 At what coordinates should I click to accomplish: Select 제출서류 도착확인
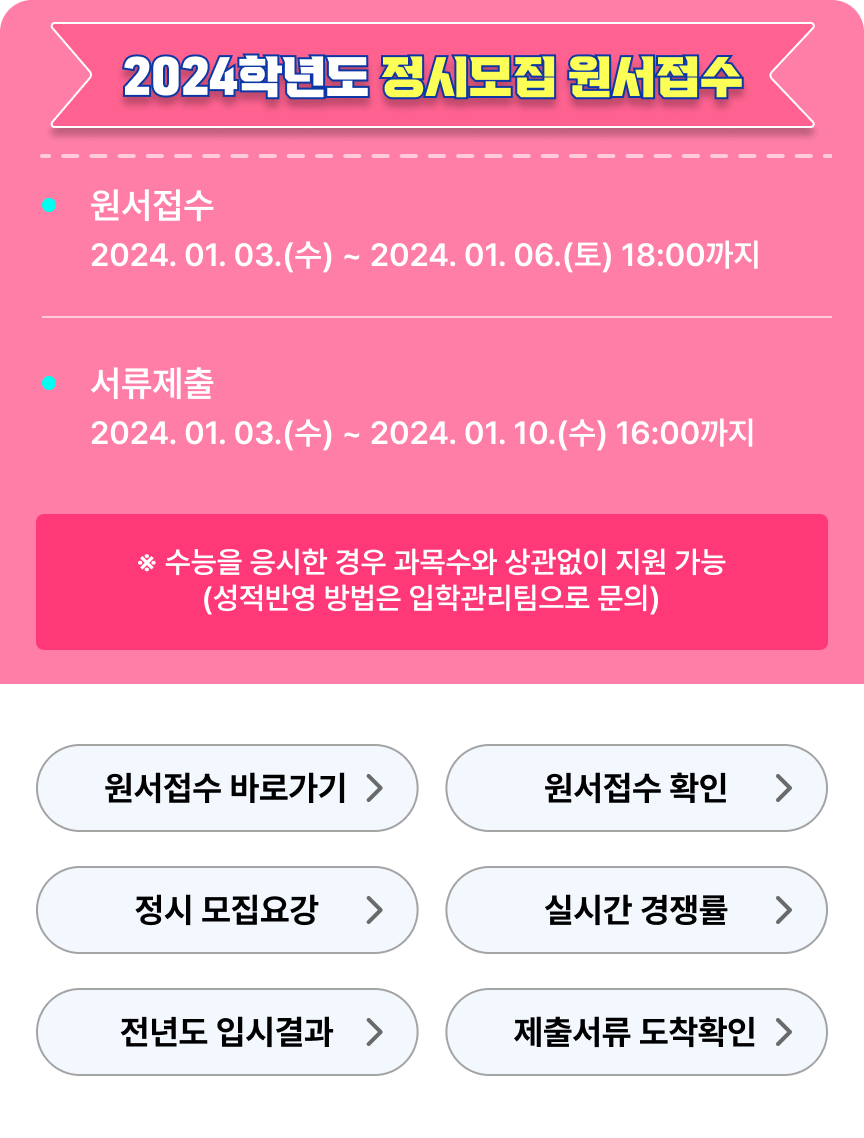636,1032
